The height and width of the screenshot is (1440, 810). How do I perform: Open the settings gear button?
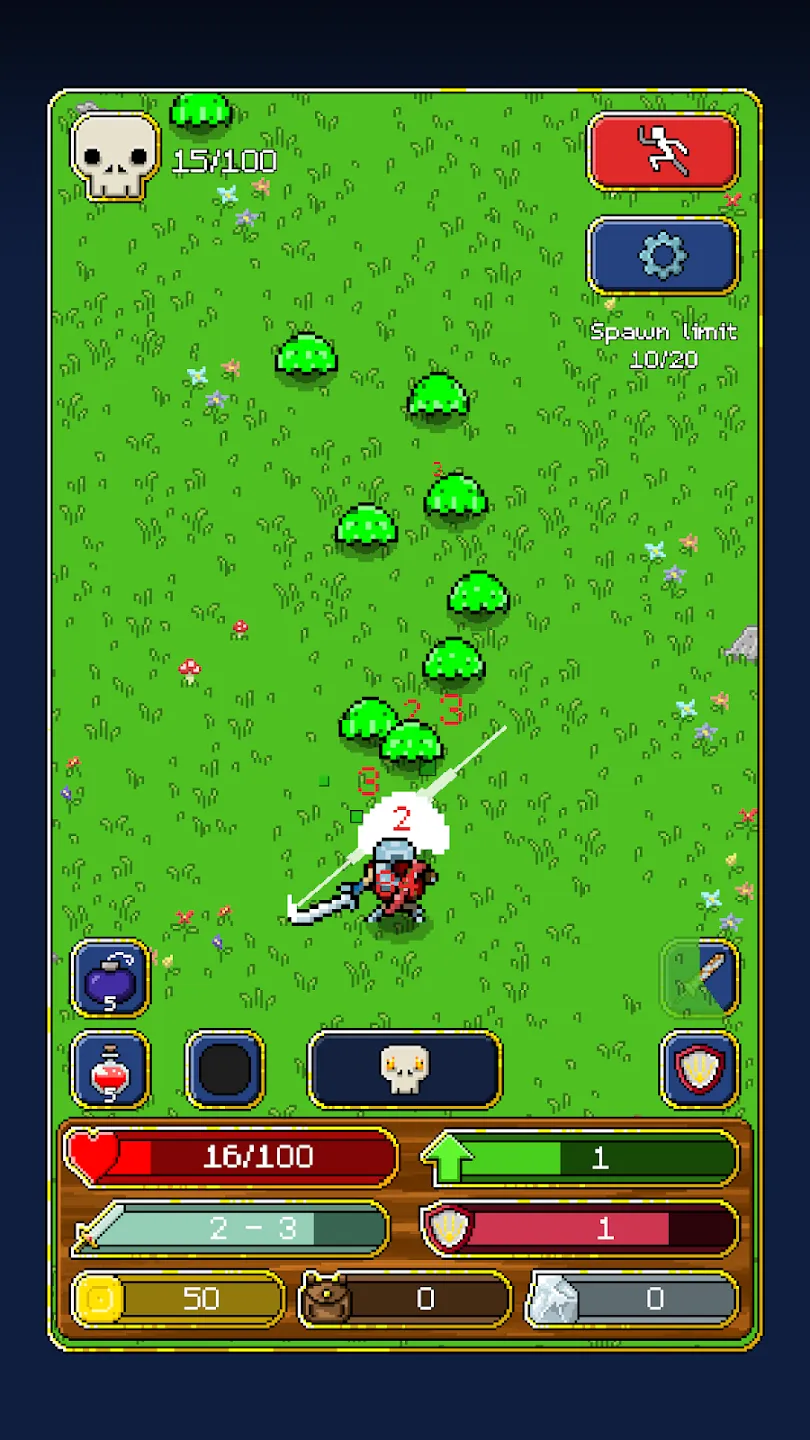tap(663, 256)
